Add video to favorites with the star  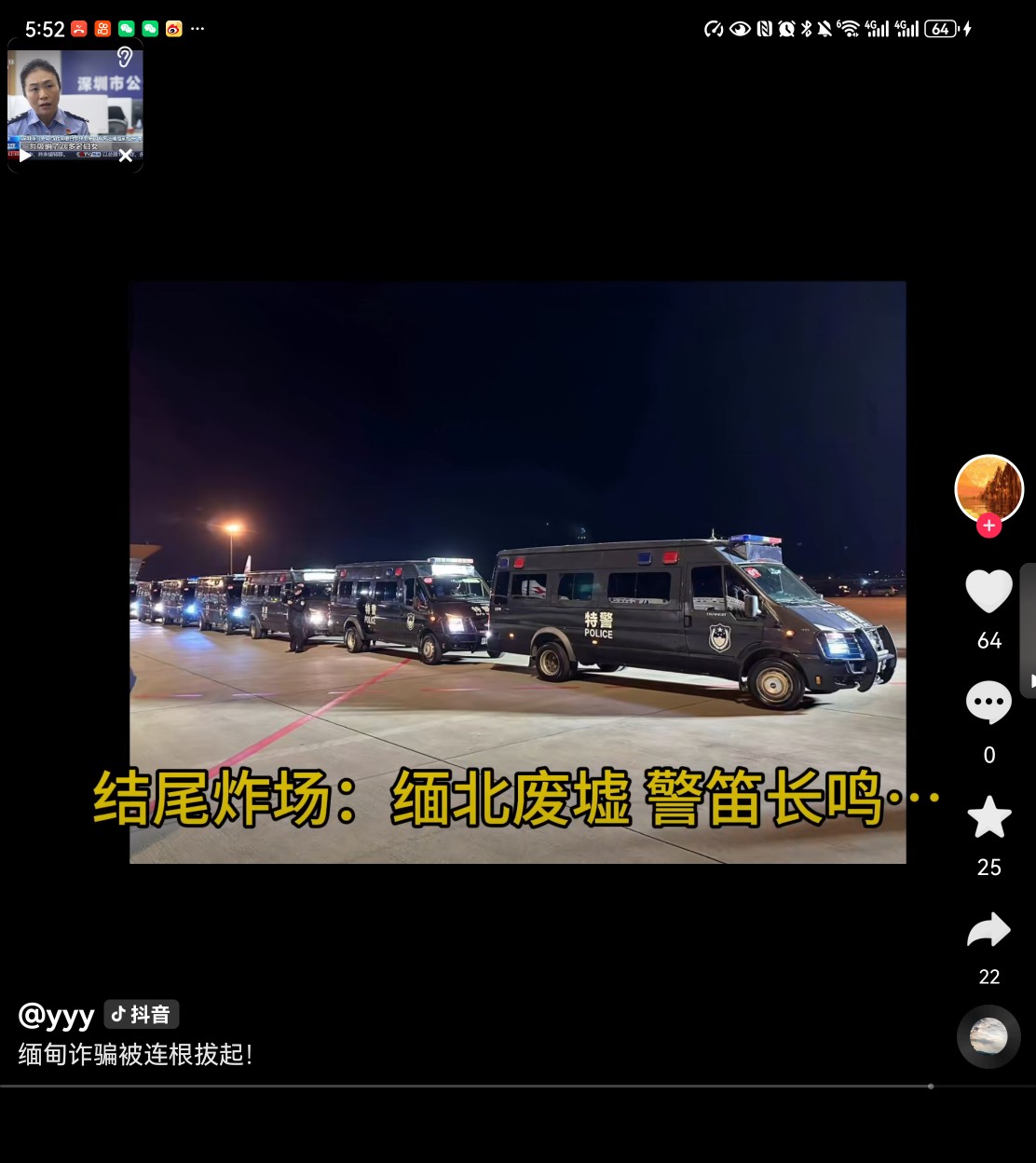click(988, 817)
